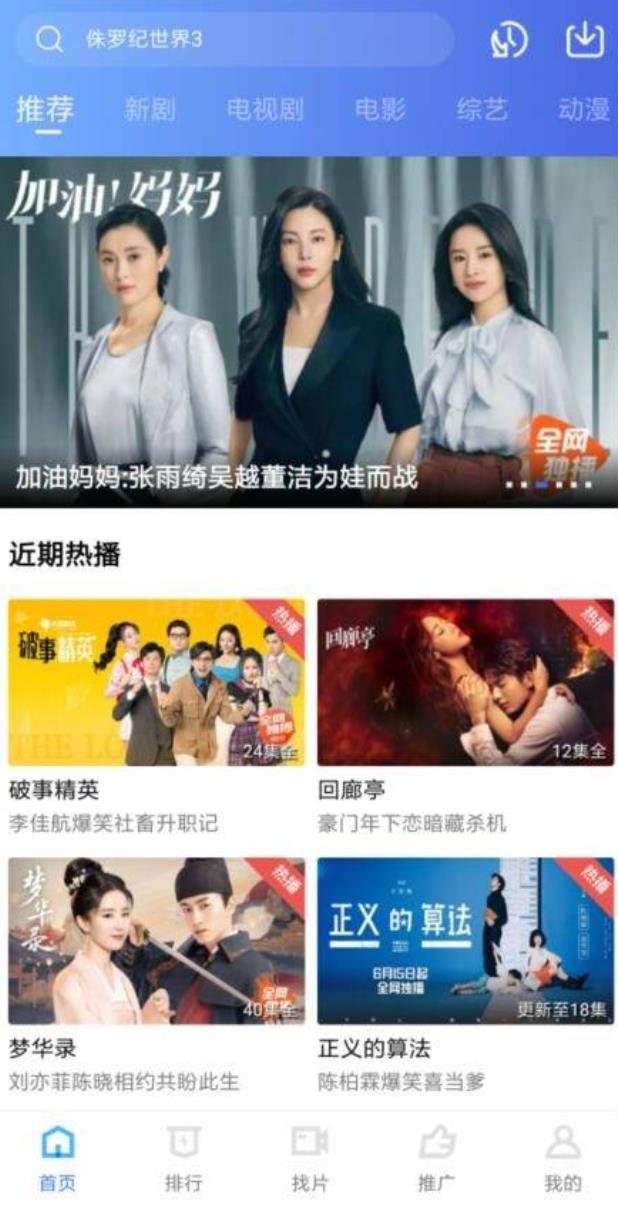Open the 梦华录 show card

pyautogui.click(x=157, y=940)
